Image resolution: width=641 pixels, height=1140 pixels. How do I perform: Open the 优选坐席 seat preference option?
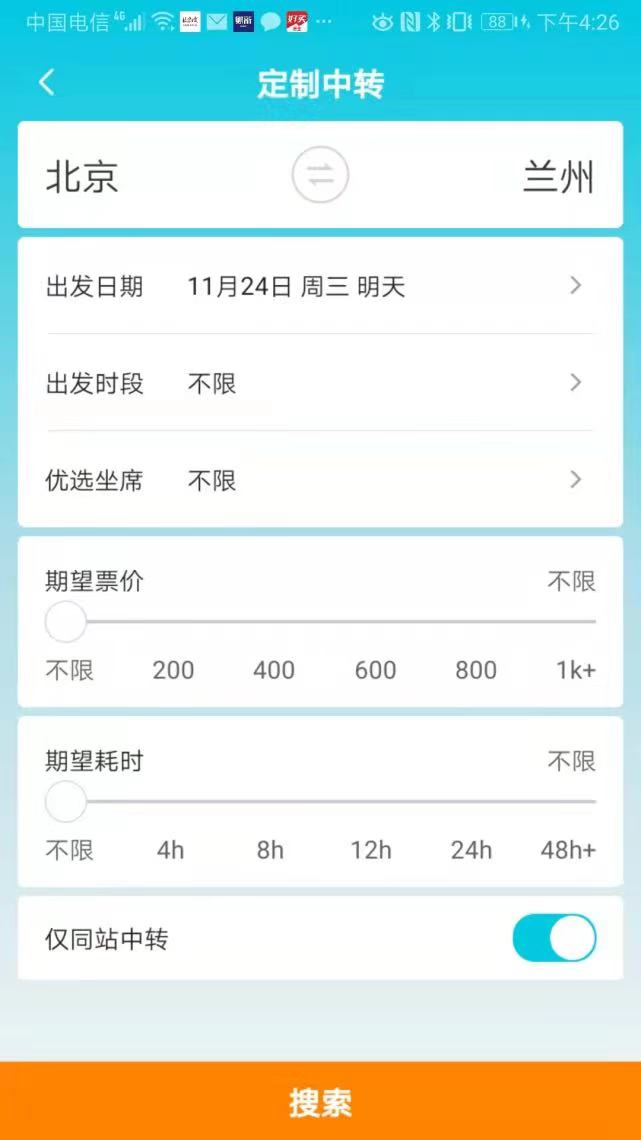(x=320, y=480)
